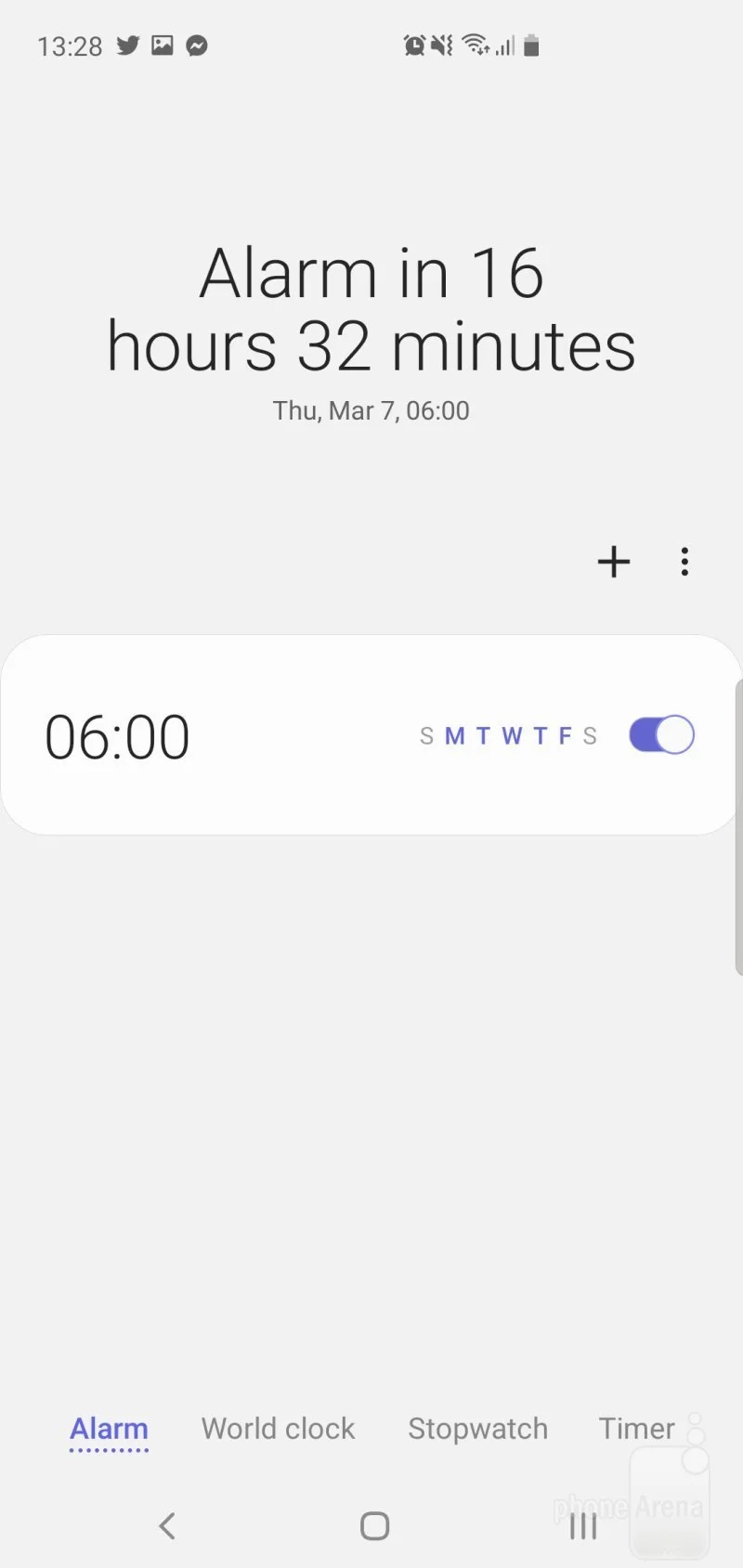Go back using navigation bar arrow
743x1568 pixels.
point(167,1525)
